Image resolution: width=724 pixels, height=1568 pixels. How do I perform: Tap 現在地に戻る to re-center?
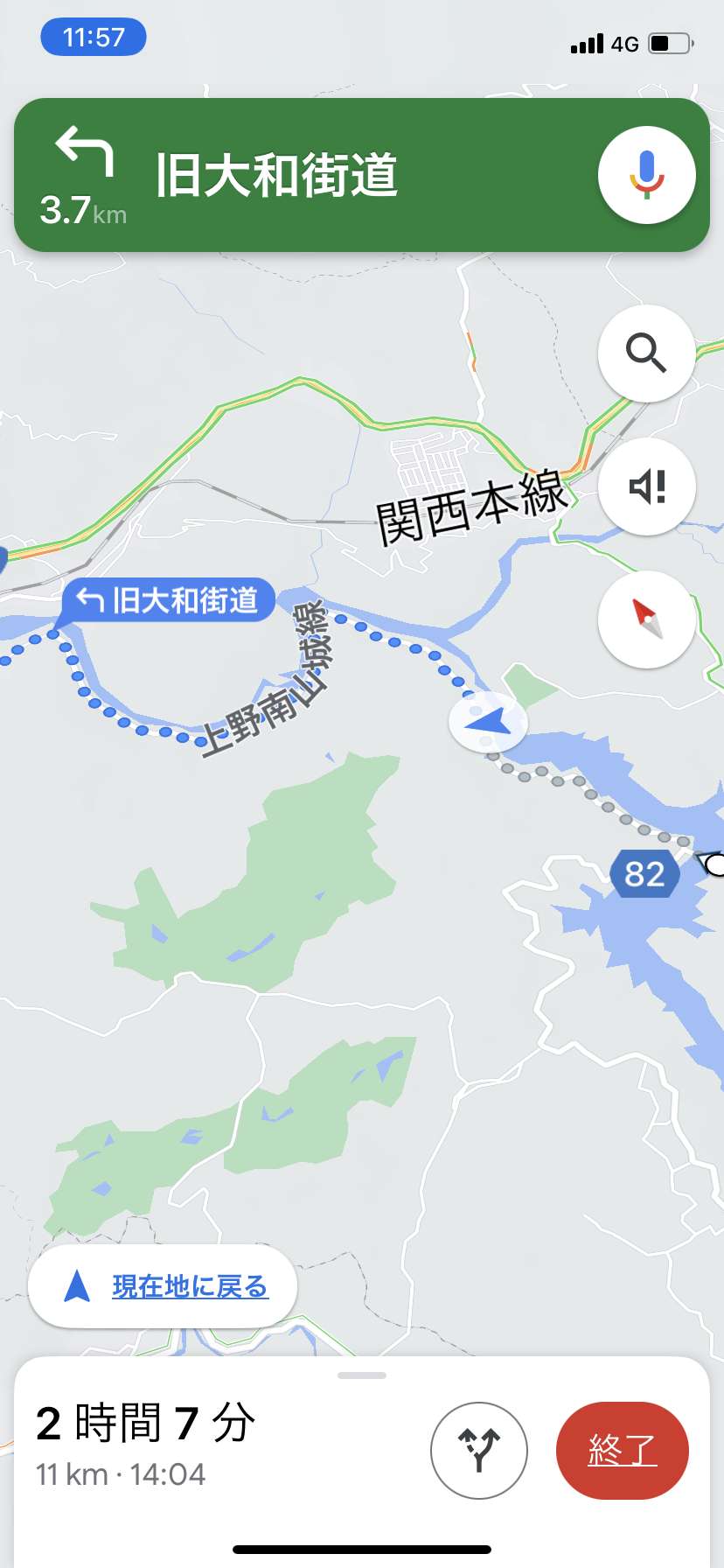[x=163, y=1286]
